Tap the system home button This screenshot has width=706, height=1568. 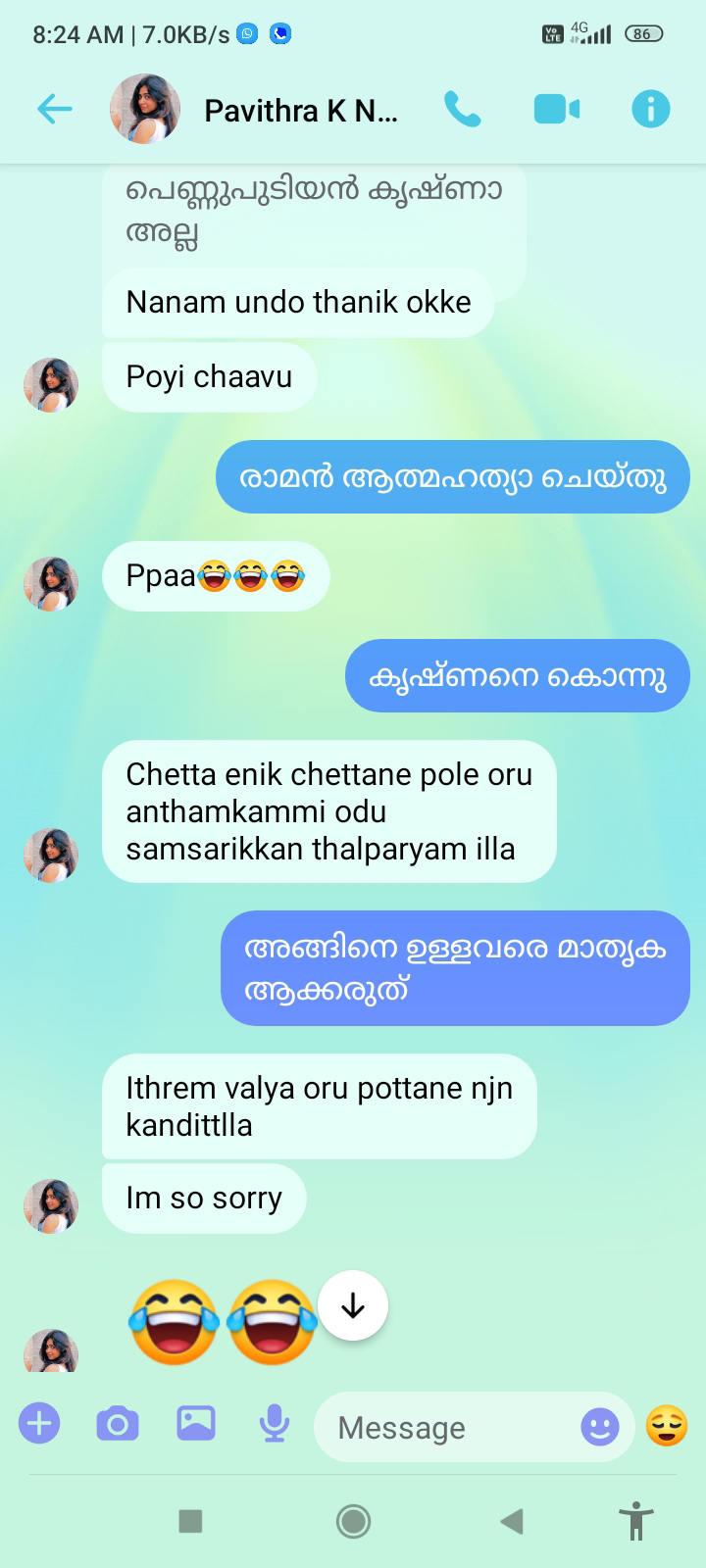click(x=353, y=1521)
